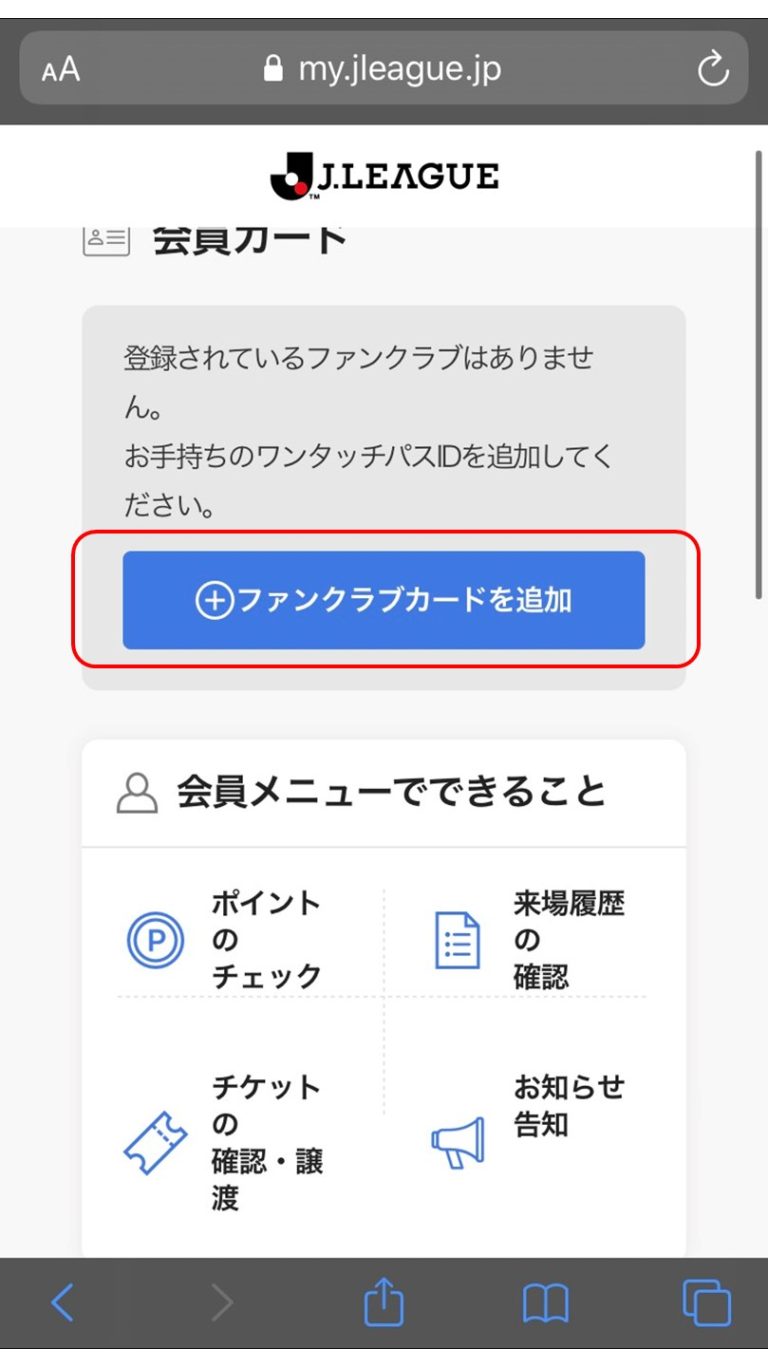Viewport: 768px width, 1367px height.
Task: Reload the page in Safari
Action: (712, 69)
